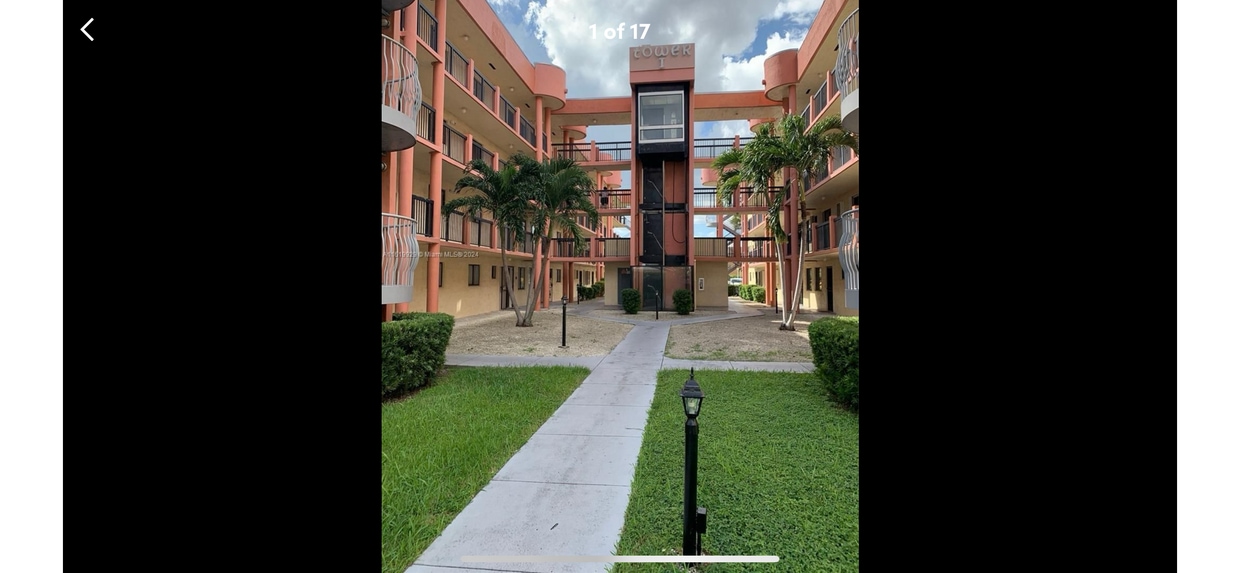Viewport: 1240px width, 573px height.
Task: Tap the listing photo to toggle controls
Action: [x=619, y=300]
